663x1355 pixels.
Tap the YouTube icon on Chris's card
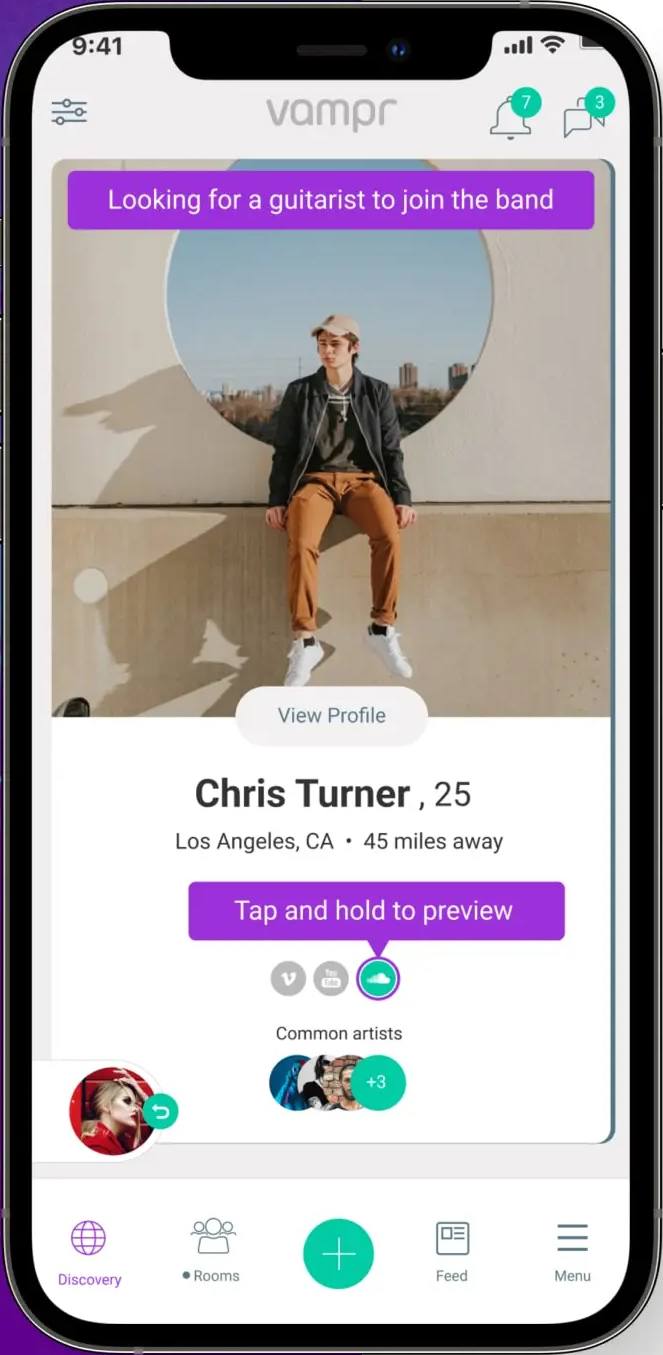(x=331, y=978)
